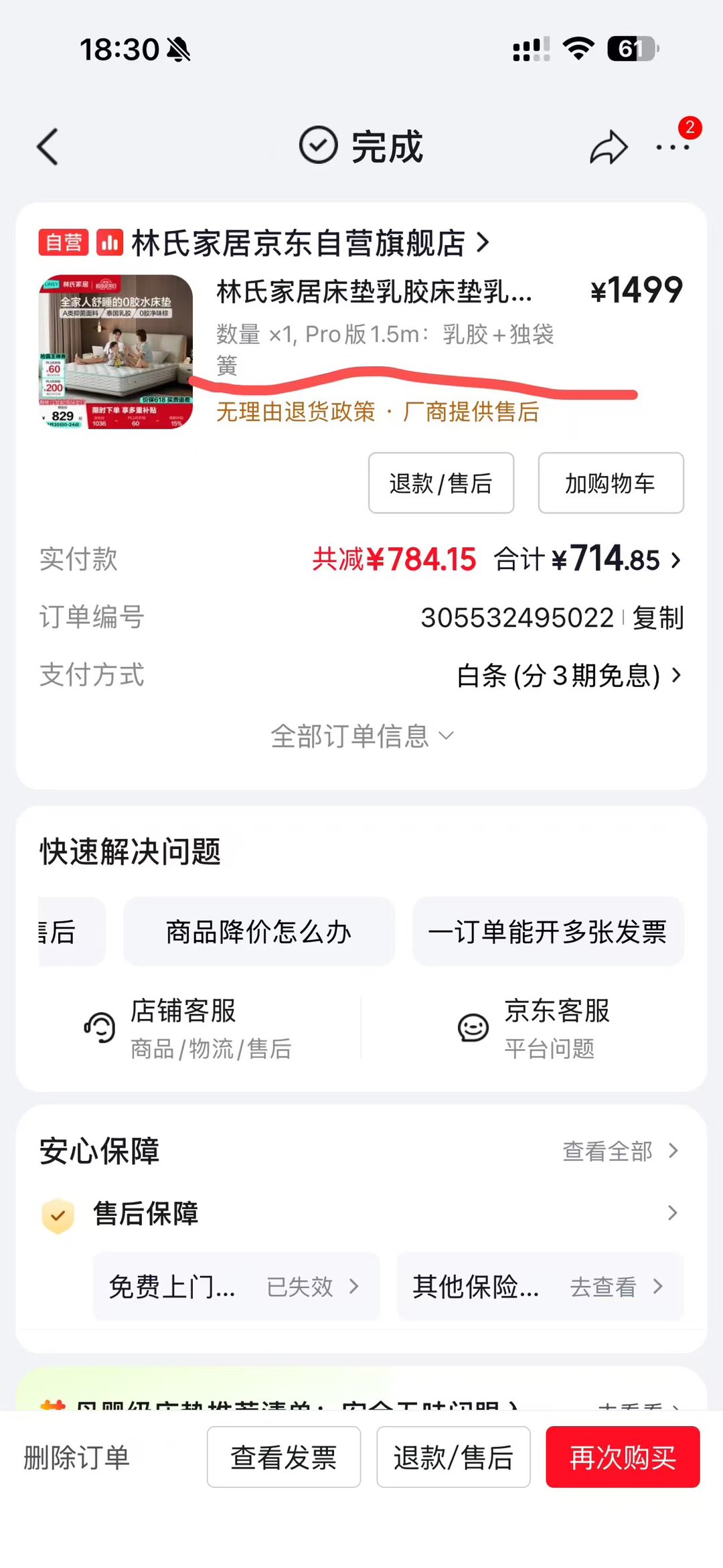Open 查看发票 to view the invoice

point(284,1458)
